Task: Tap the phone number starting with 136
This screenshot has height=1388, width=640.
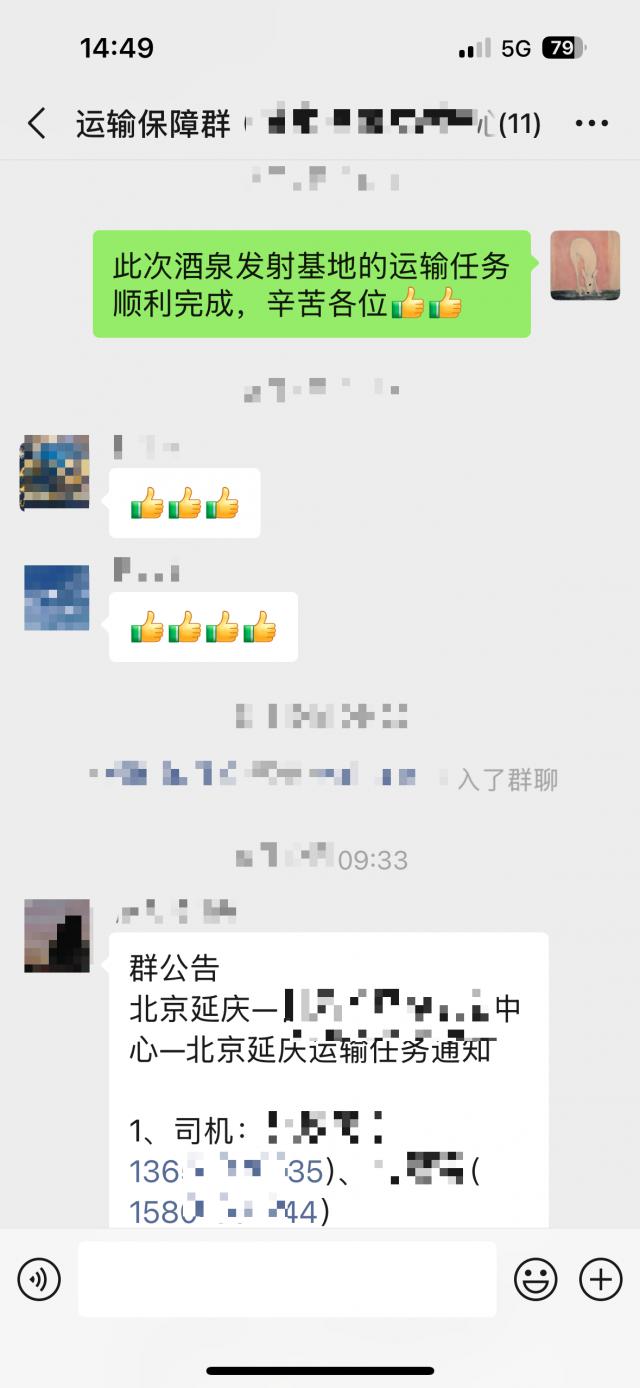Action: click(226, 1171)
